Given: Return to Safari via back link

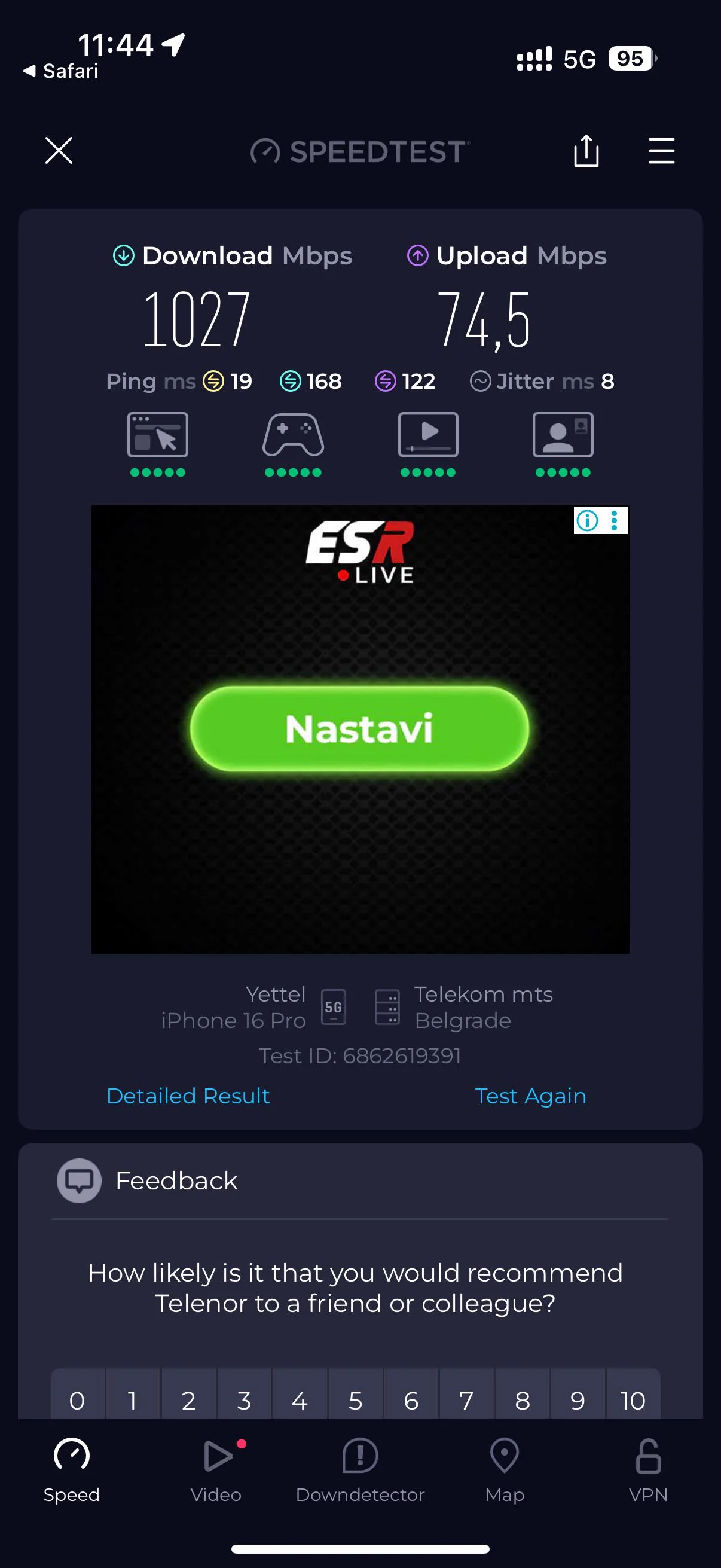Looking at the screenshot, I should pos(61,71).
